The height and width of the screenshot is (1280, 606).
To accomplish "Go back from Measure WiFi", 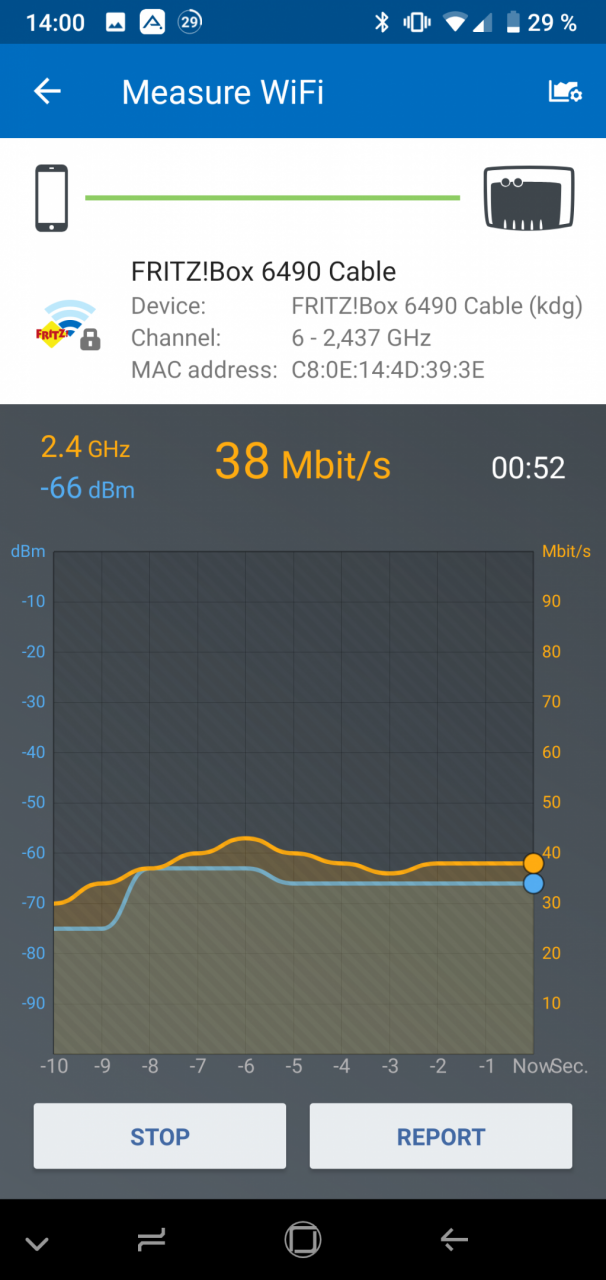I will click(47, 92).
